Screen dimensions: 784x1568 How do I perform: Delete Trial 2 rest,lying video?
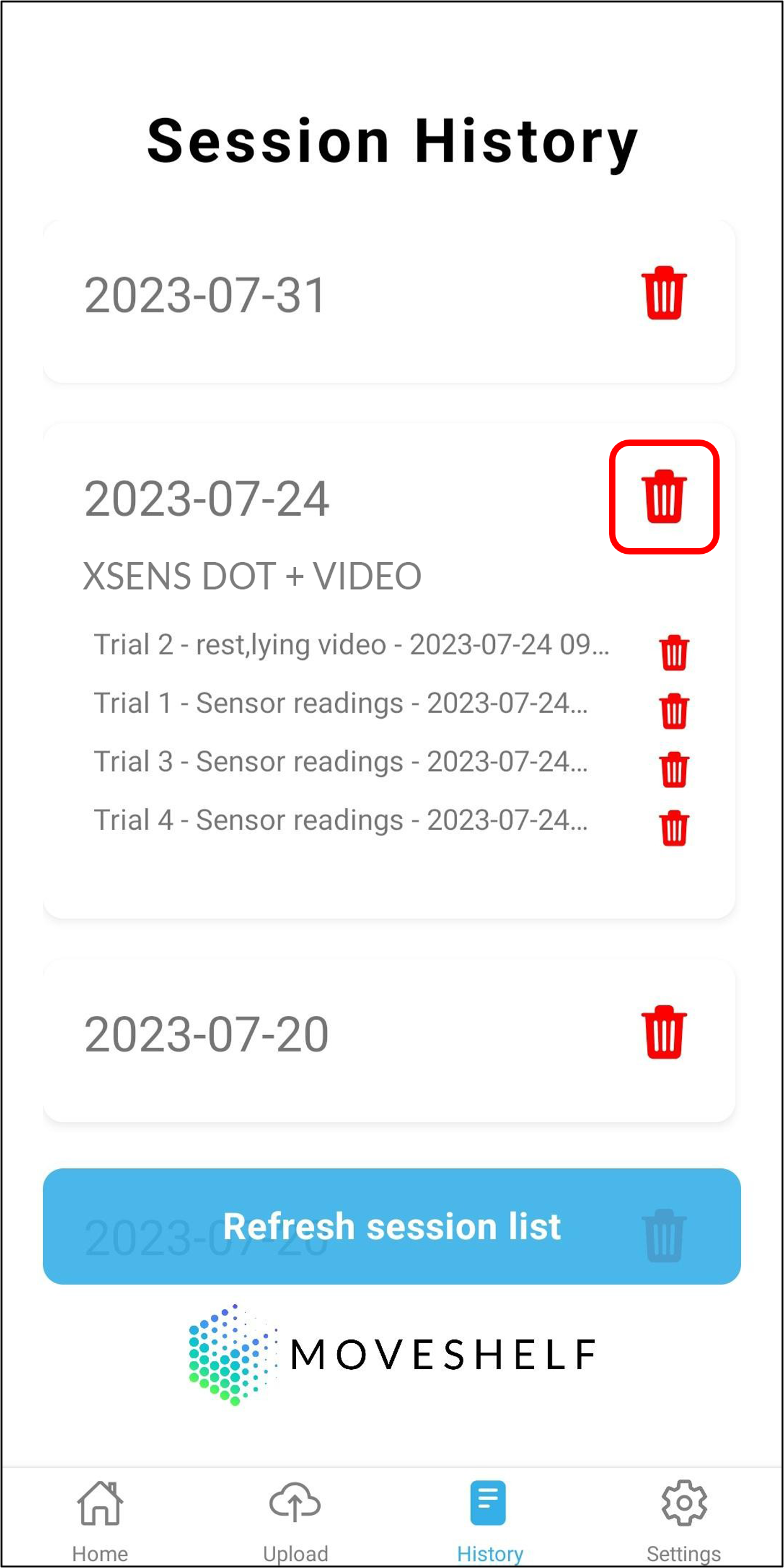coord(674,652)
